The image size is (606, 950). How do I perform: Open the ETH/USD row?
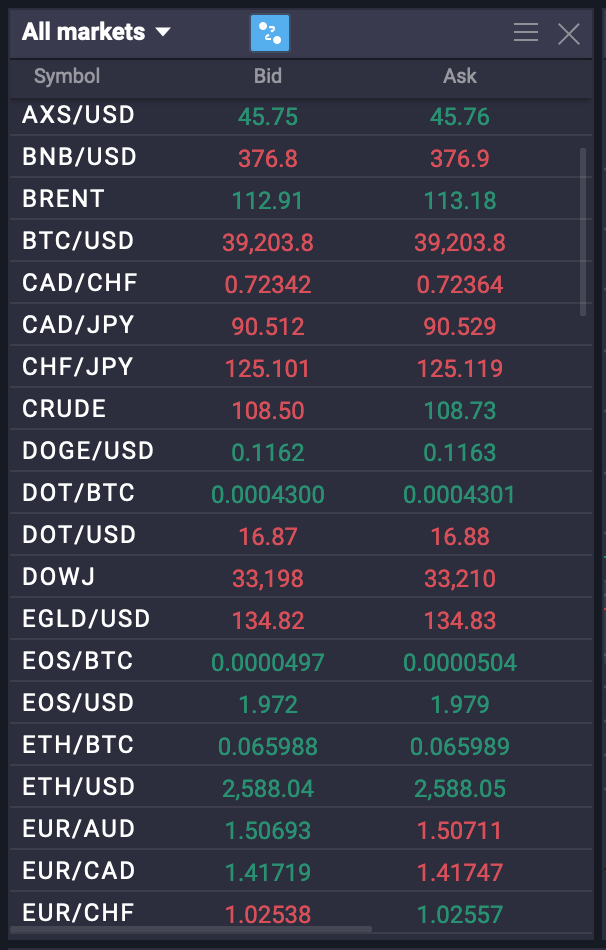click(78, 787)
